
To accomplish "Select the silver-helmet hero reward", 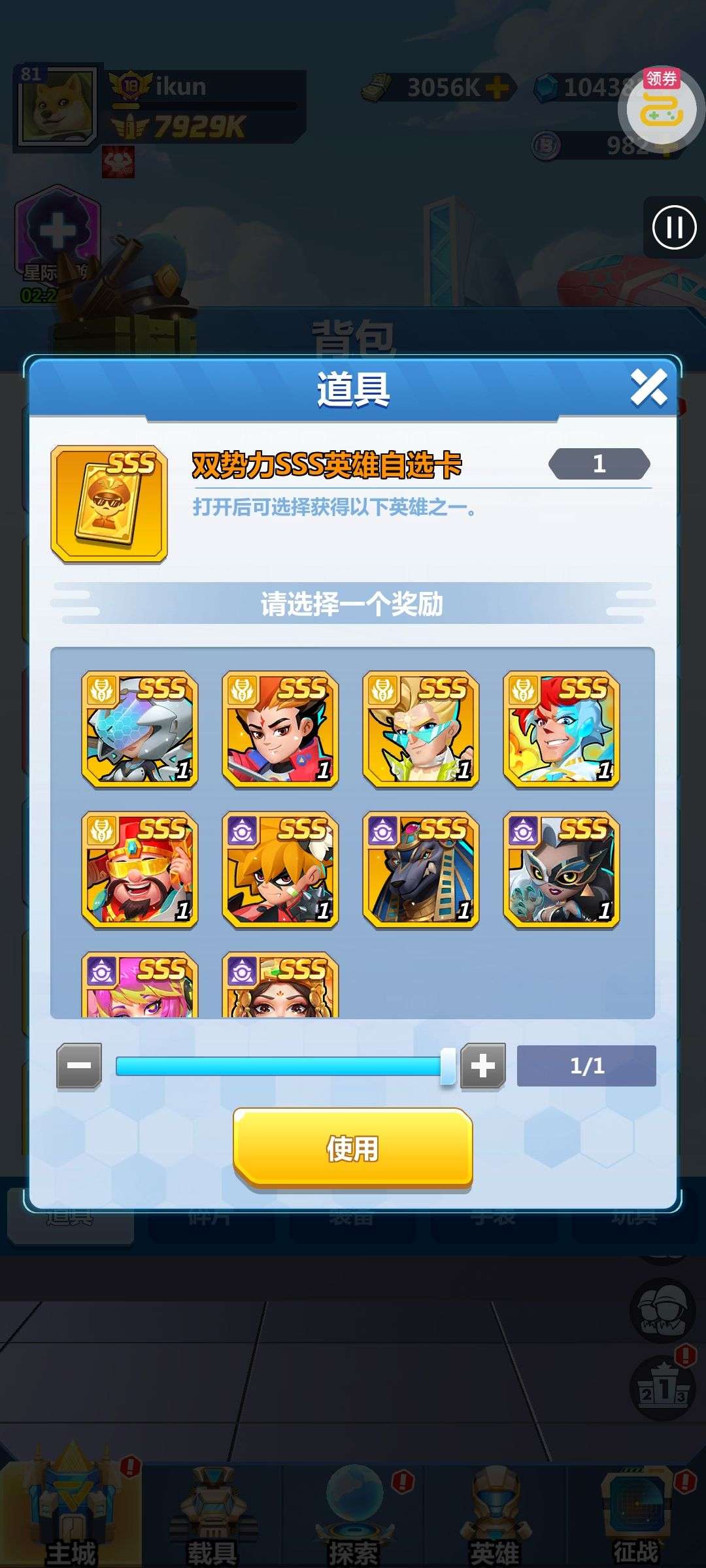I will click(140, 729).
